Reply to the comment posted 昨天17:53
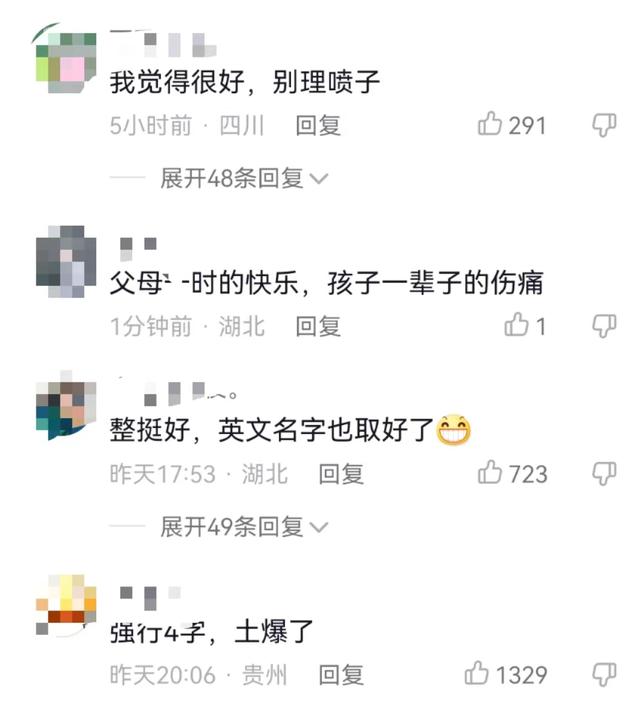 [341, 473]
